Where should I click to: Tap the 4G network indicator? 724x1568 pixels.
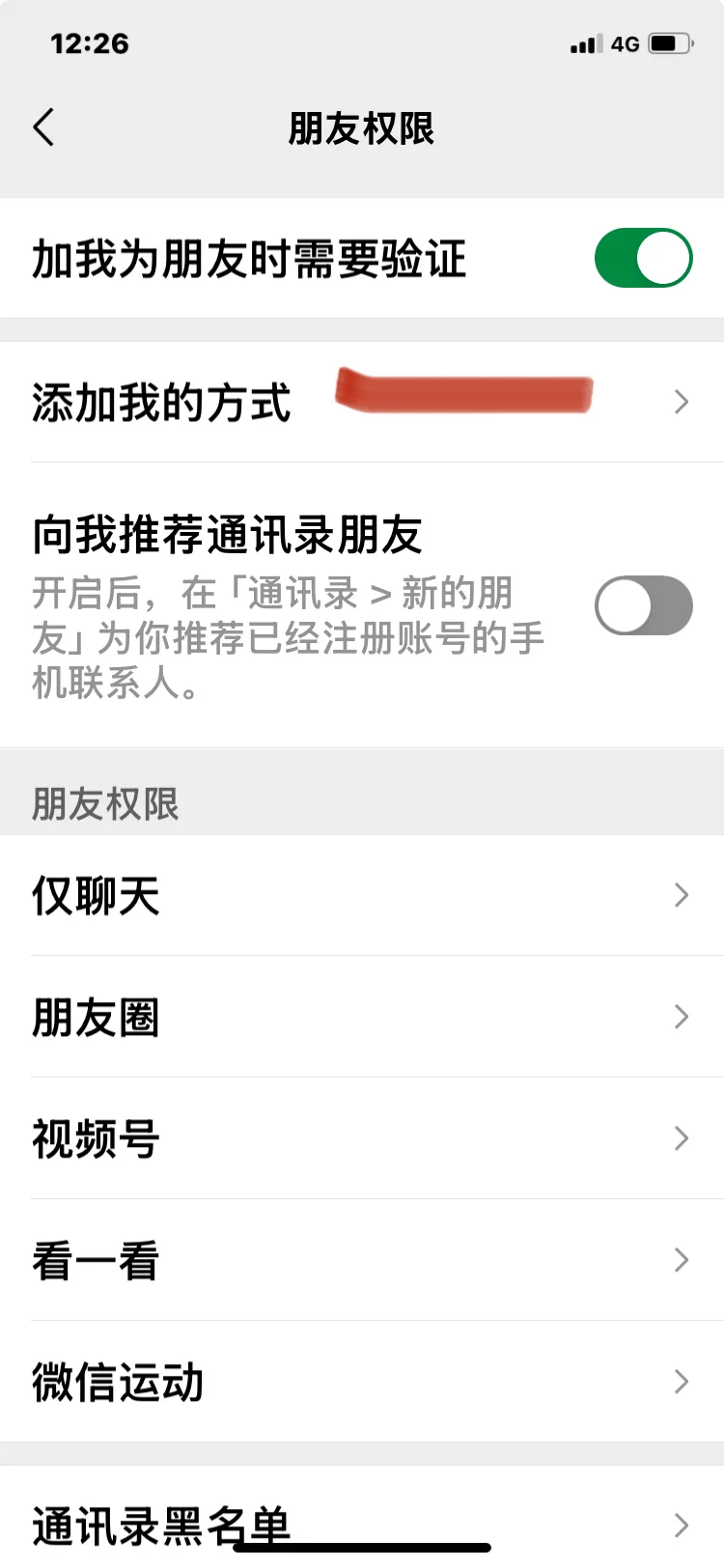point(624,42)
